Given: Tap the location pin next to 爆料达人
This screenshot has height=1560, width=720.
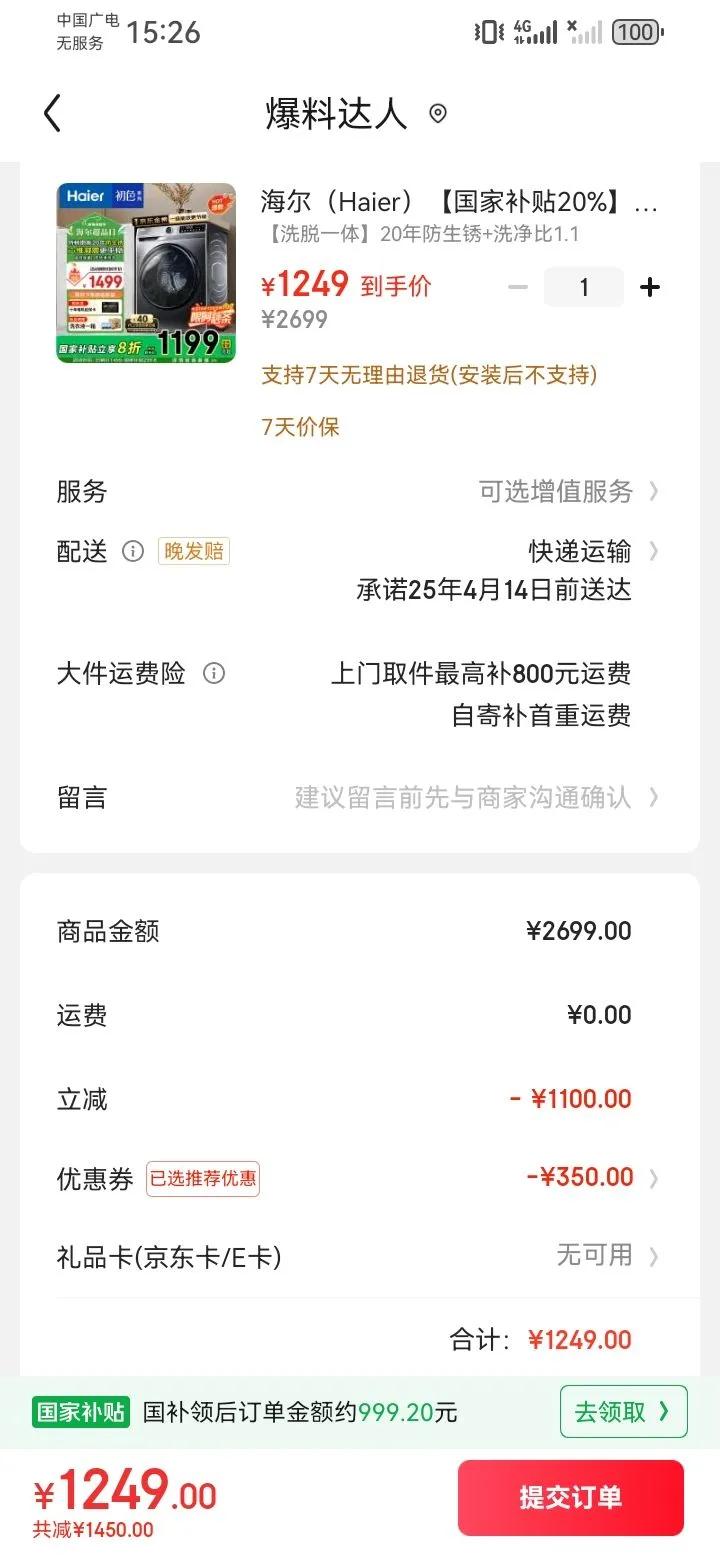Looking at the screenshot, I should (x=437, y=114).
